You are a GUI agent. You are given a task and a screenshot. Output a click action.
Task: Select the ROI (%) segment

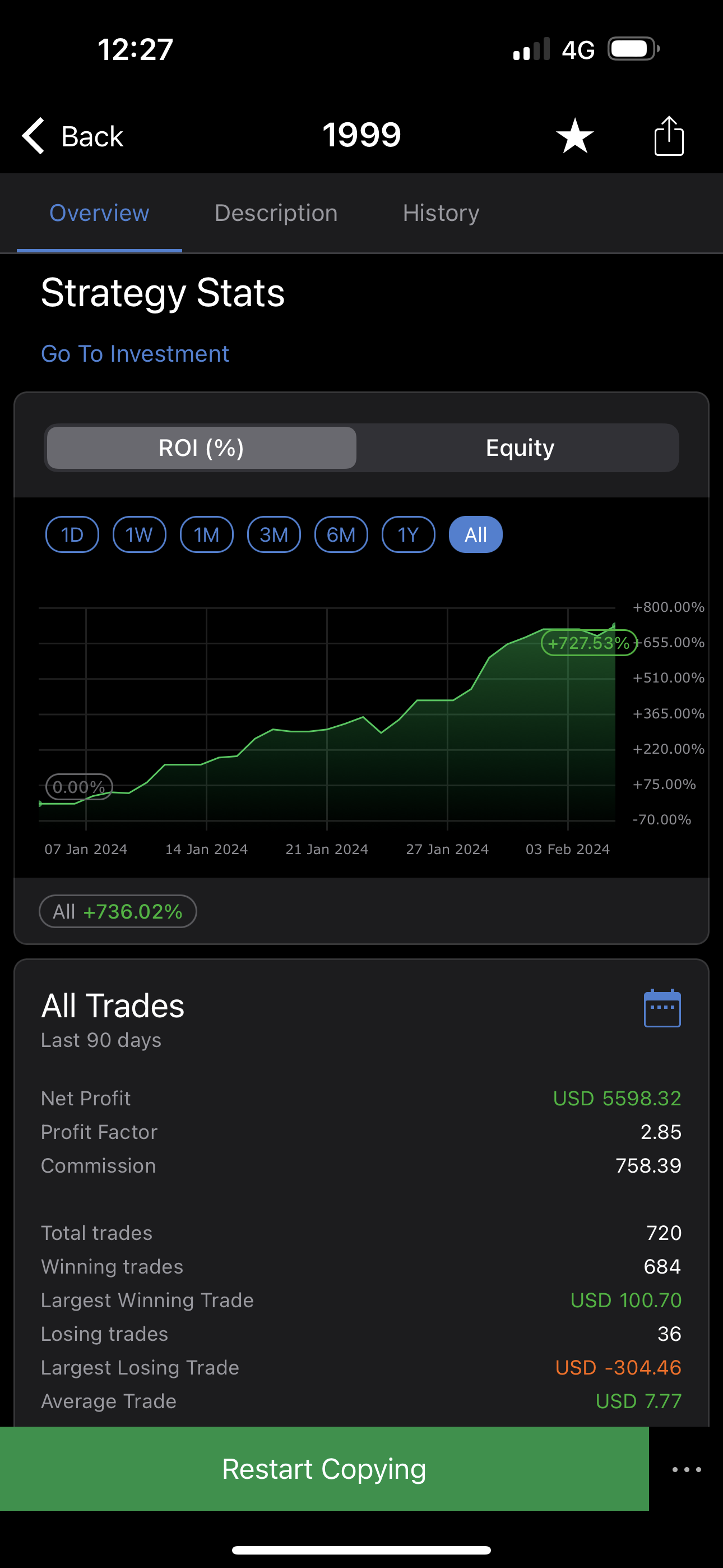tap(201, 448)
